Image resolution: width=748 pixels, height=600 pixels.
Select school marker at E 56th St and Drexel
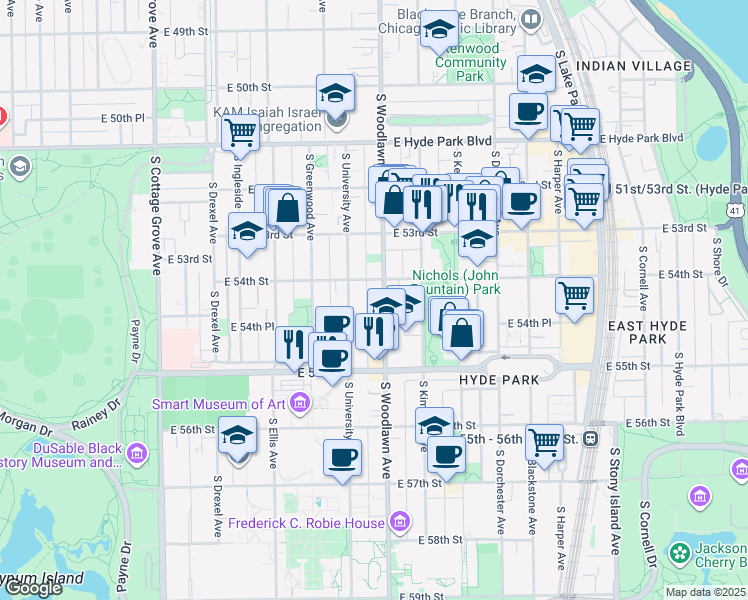tap(238, 436)
